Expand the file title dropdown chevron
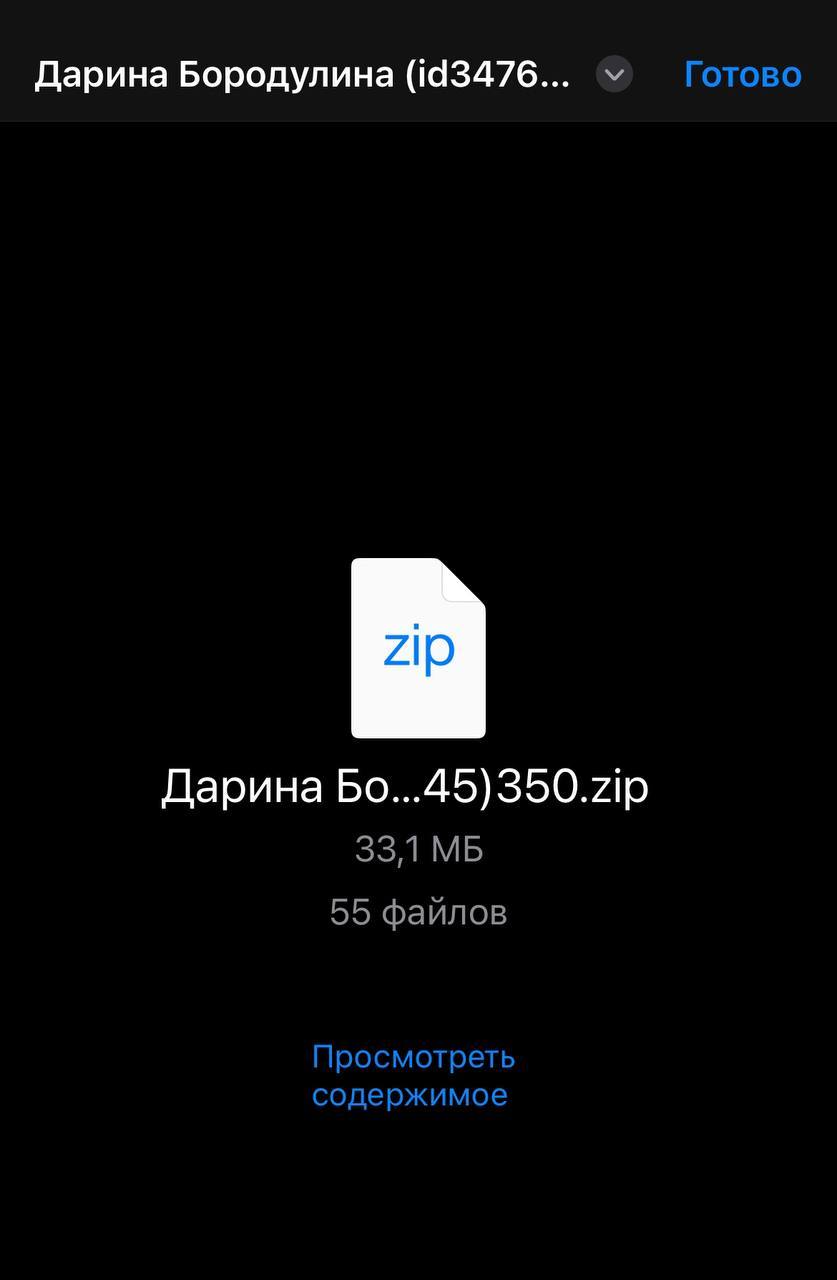837x1280 pixels. coord(614,74)
